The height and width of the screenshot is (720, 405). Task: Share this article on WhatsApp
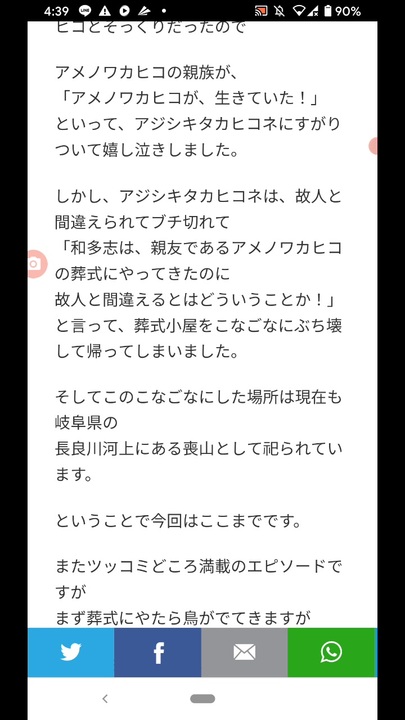(x=332, y=652)
